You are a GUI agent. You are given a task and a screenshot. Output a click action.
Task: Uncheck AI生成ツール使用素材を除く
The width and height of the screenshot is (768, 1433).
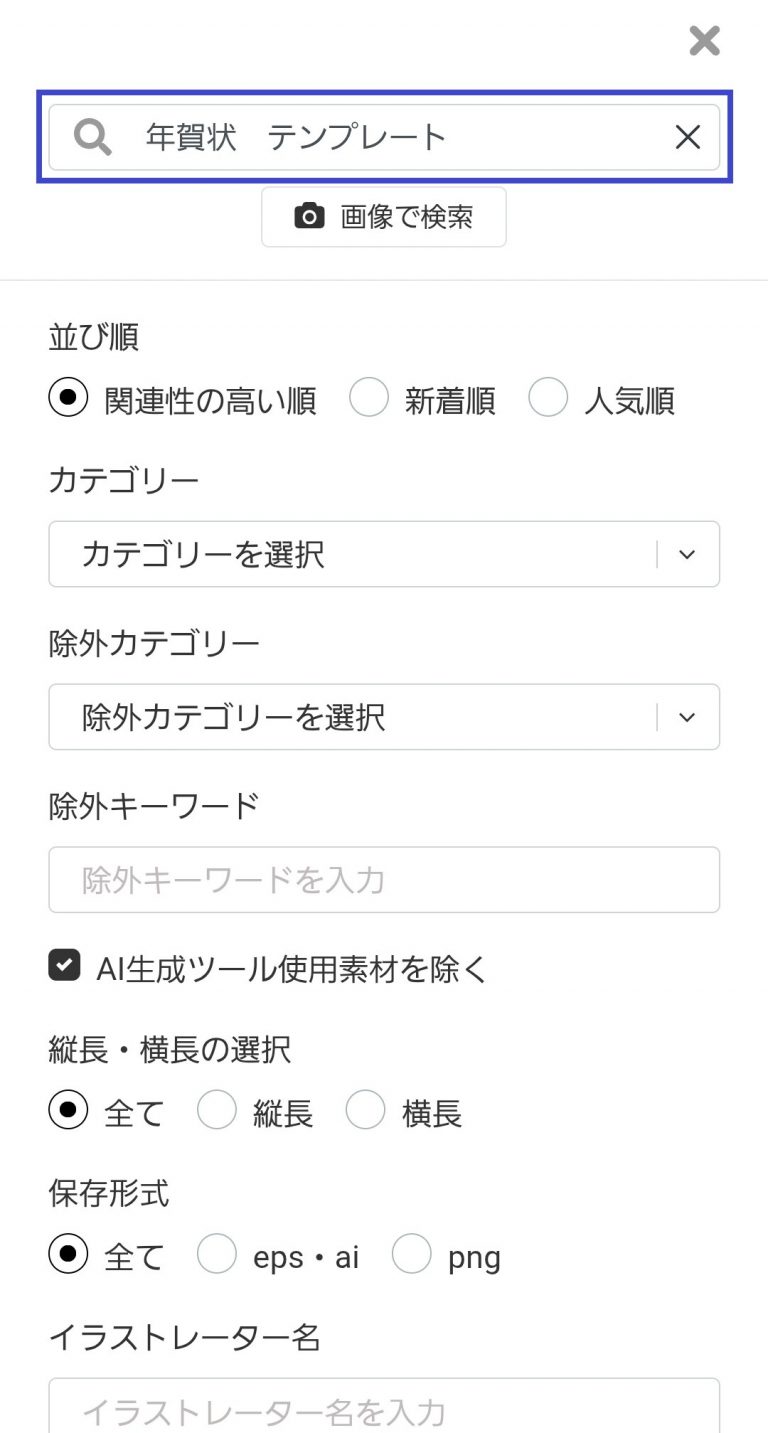point(64,966)
